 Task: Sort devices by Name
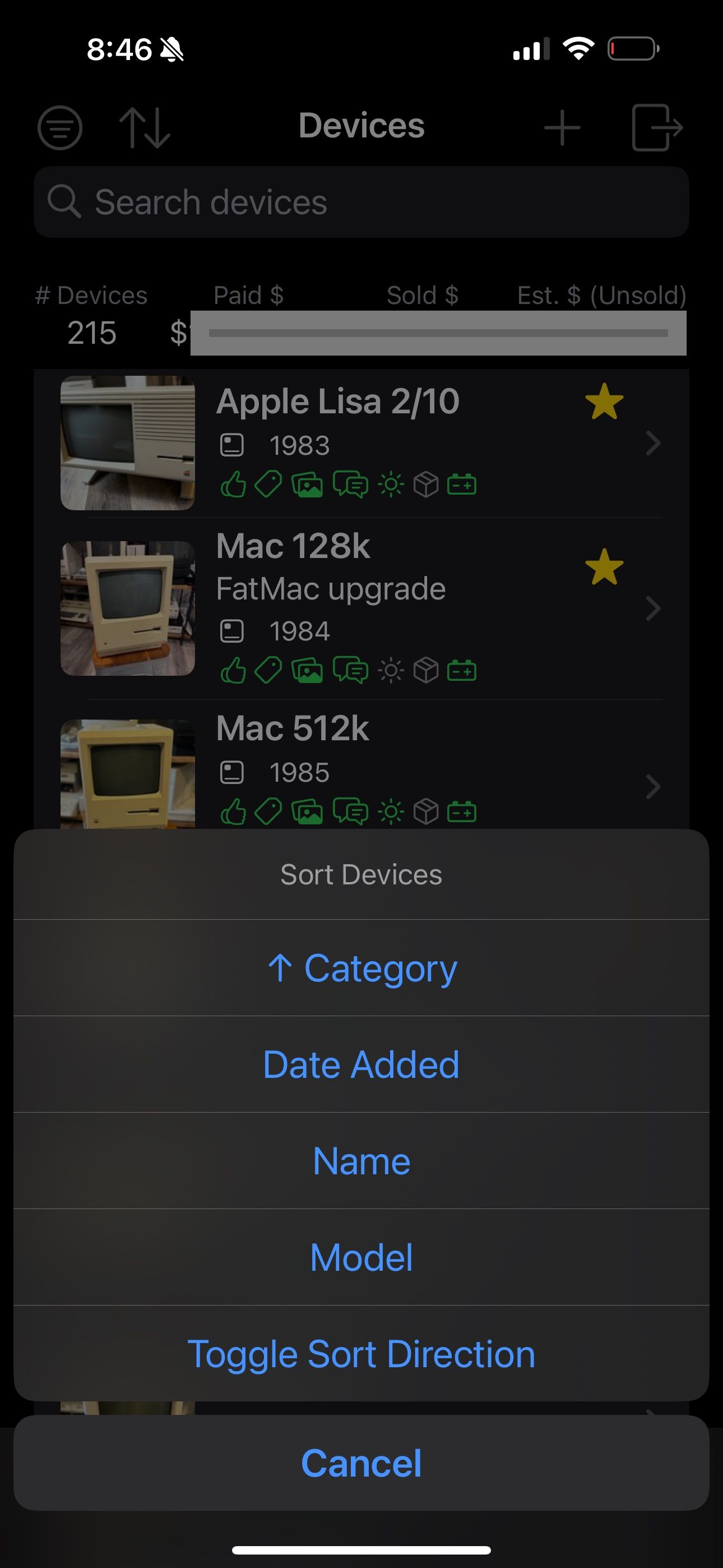point(361,1161)
